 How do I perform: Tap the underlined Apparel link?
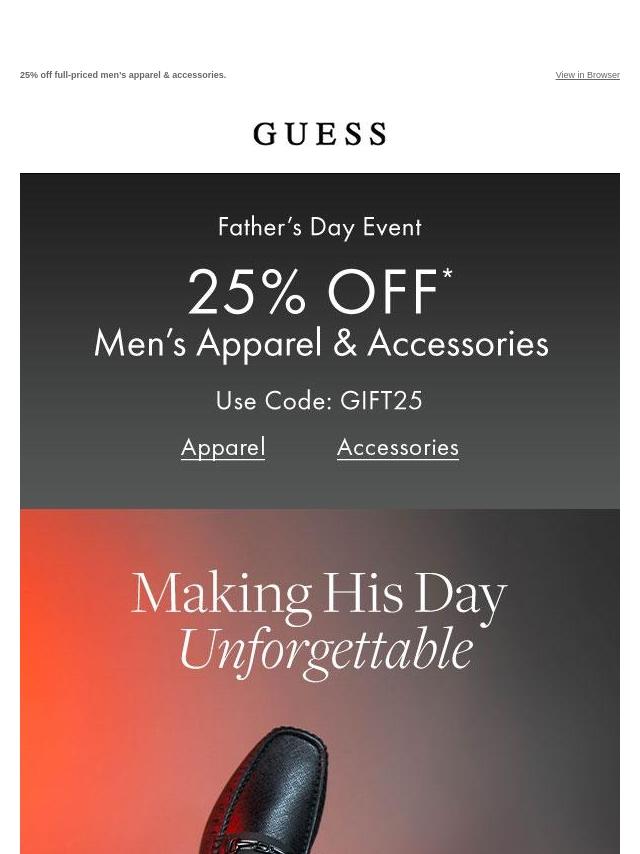tap(223, 447)
